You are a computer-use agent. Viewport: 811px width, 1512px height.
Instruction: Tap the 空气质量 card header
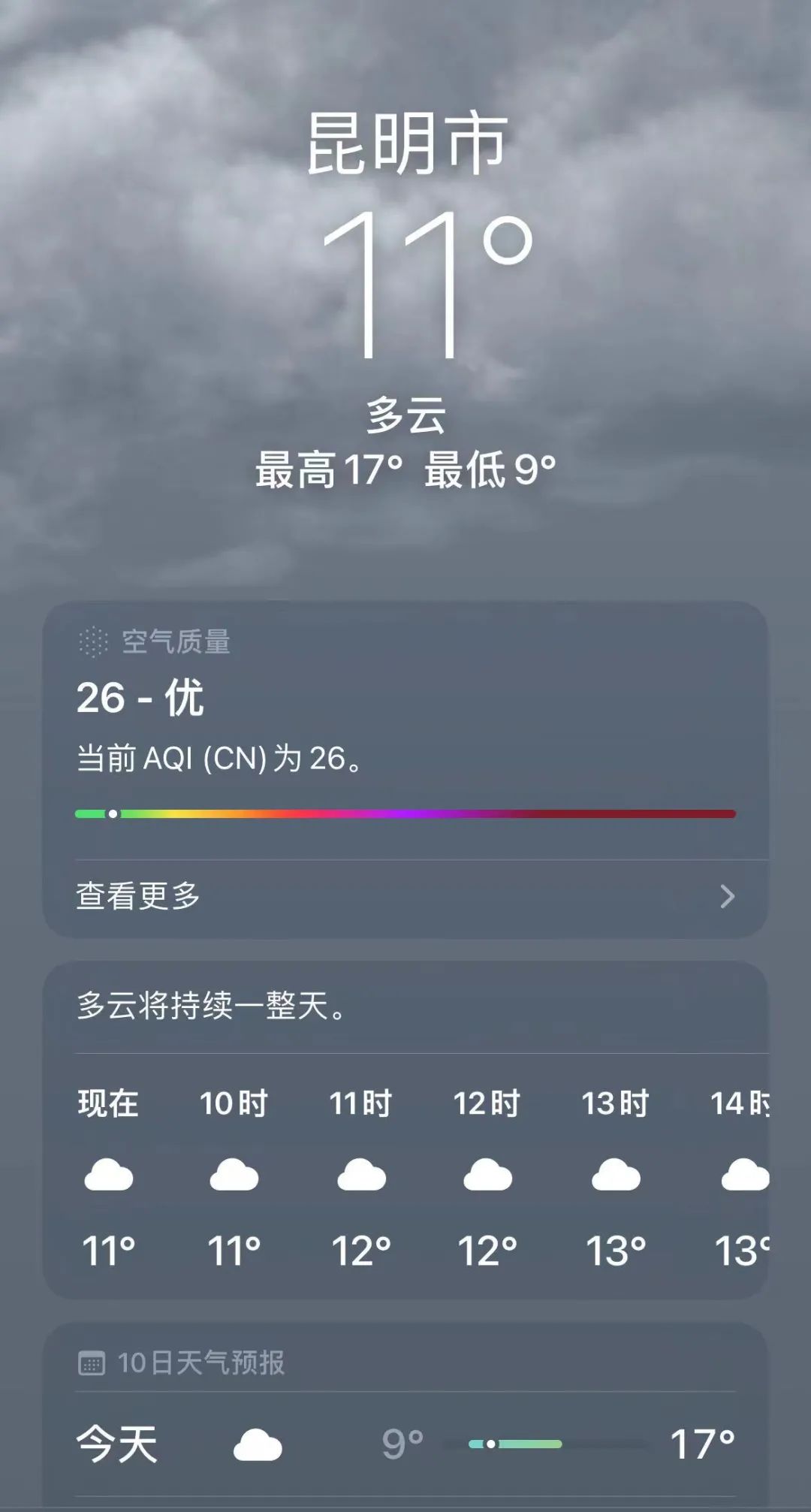(176, 642)
